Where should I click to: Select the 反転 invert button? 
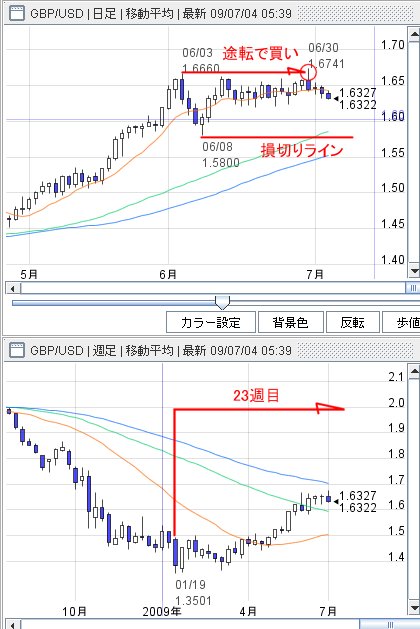click(x=353, y=322)
